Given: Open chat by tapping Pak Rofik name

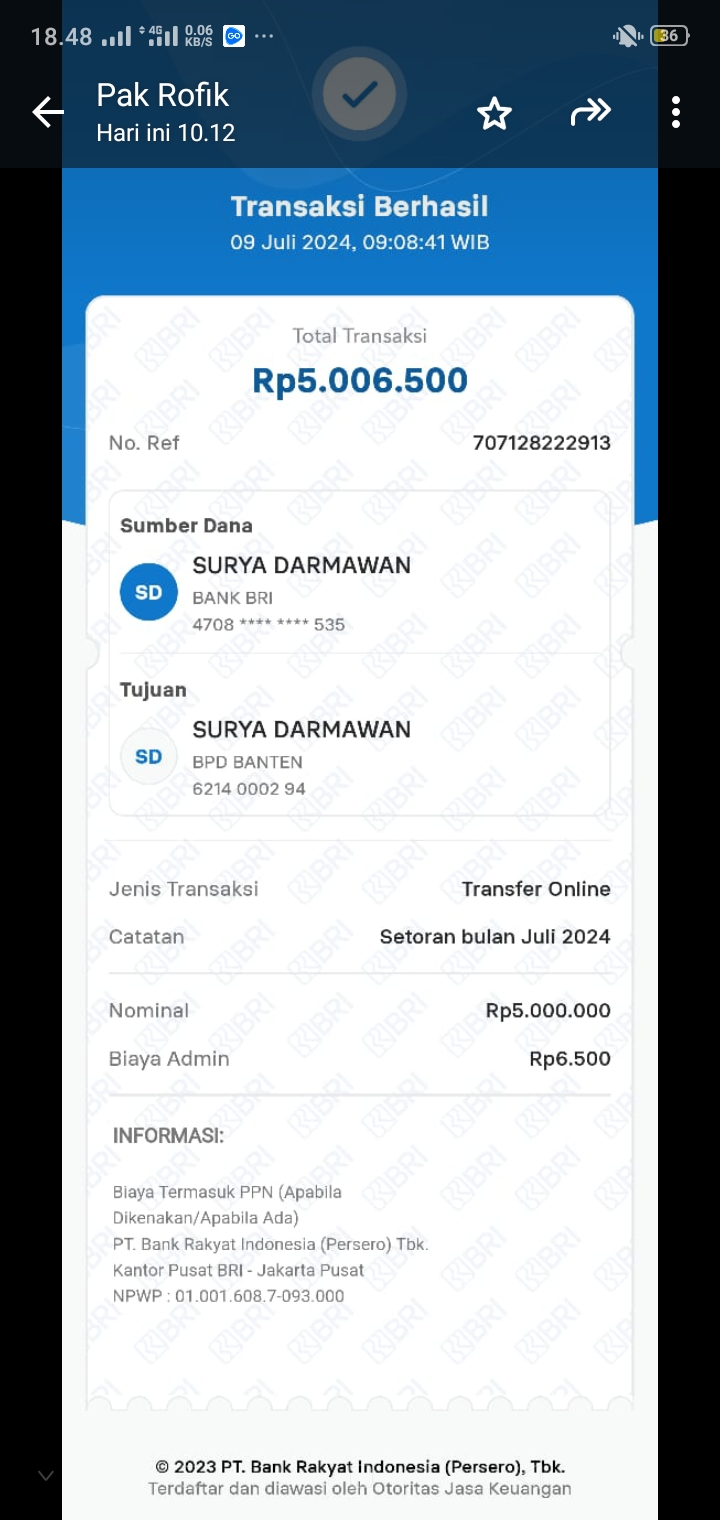Looking at the screenshot, I should tap(162, 94).
